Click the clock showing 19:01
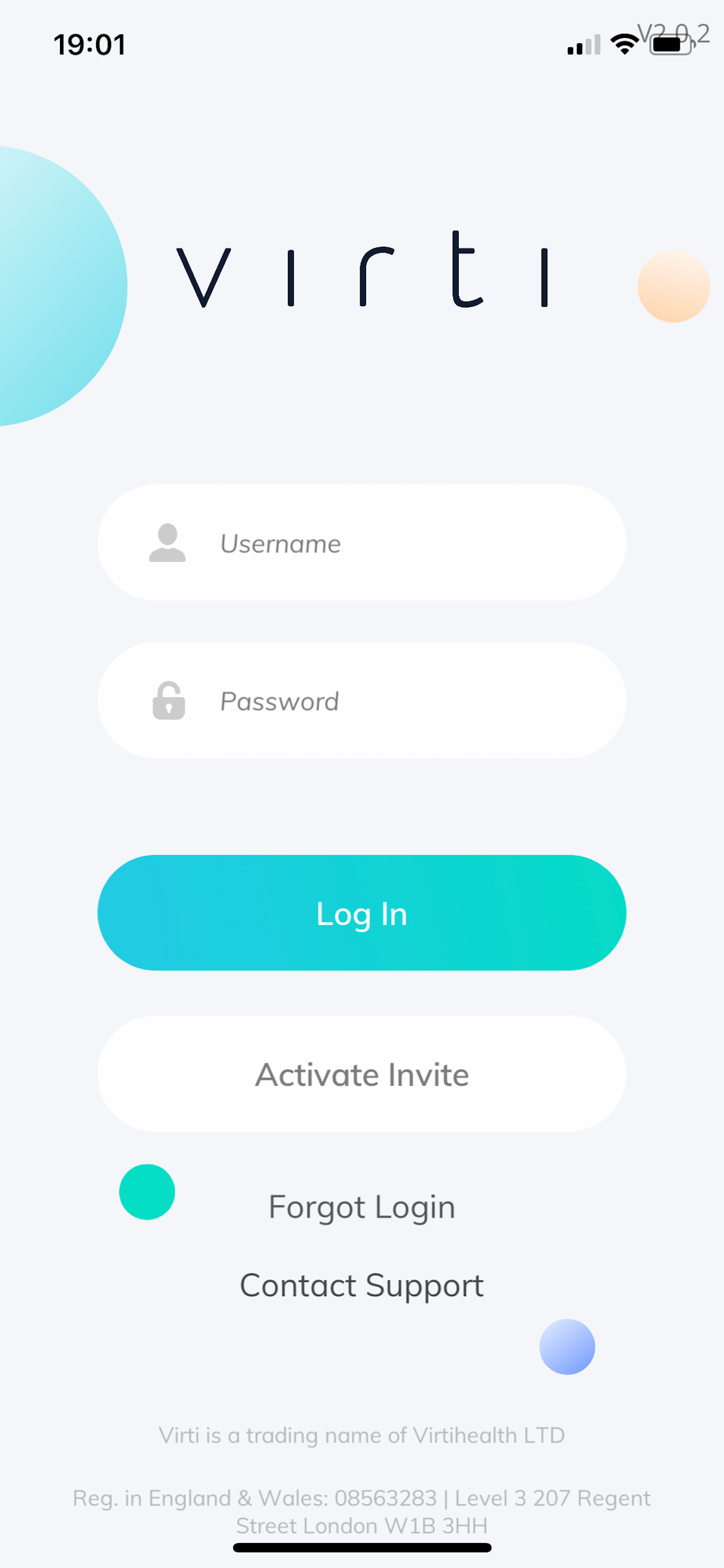 (x=89, y=44)
